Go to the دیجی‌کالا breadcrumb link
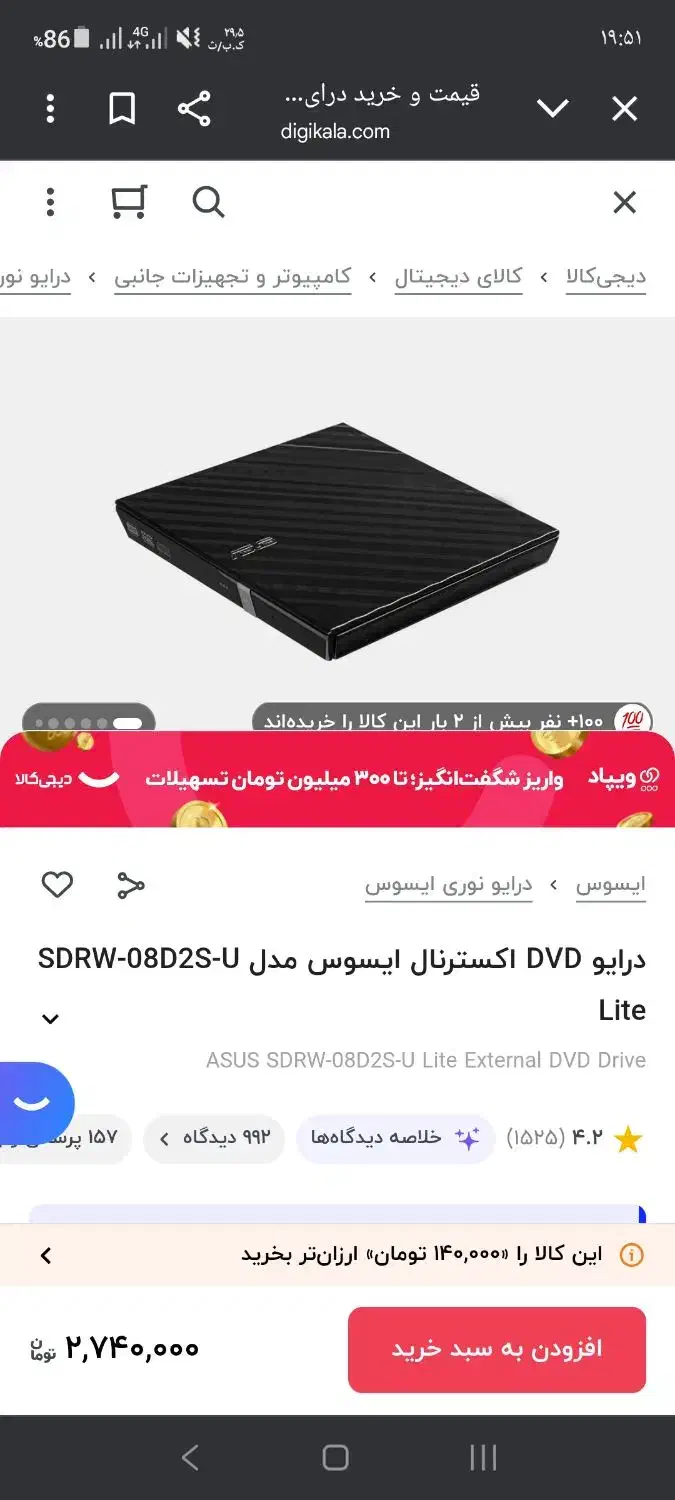 tap(606, 277)
